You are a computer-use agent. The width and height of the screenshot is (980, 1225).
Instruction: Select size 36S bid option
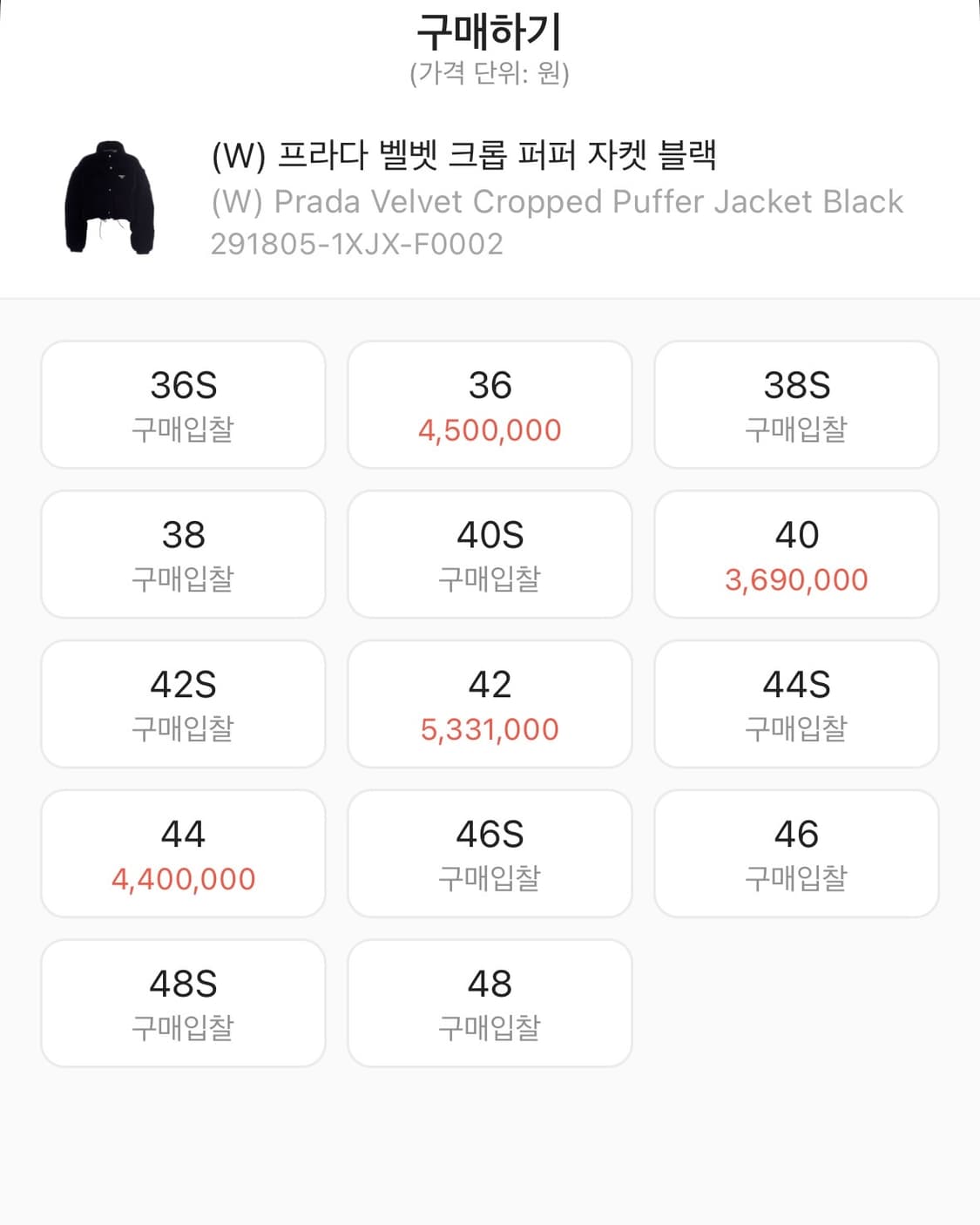pos(182,403)
